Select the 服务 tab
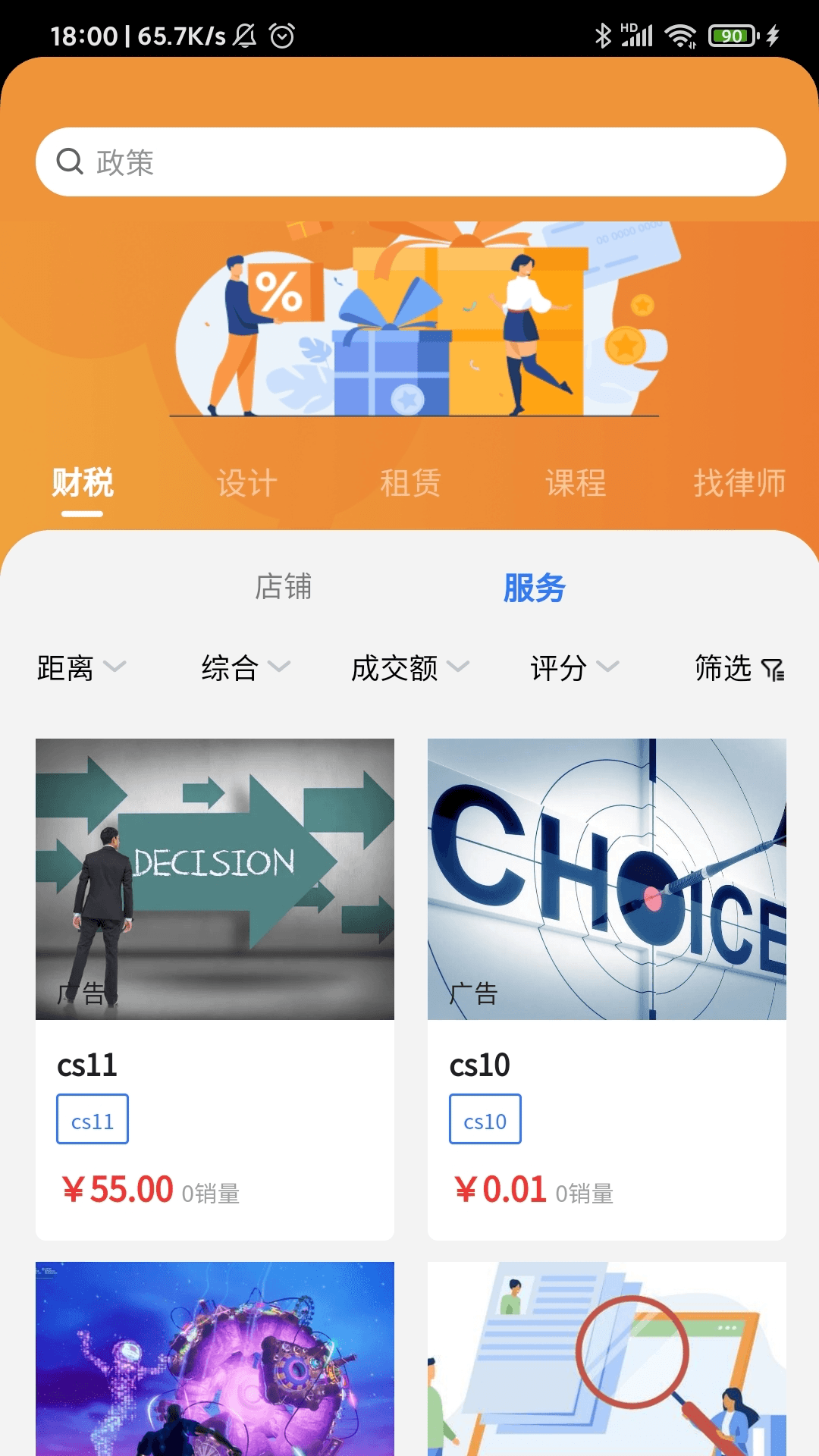Screen dimensions: 819x1456 [x=535, y=588]
